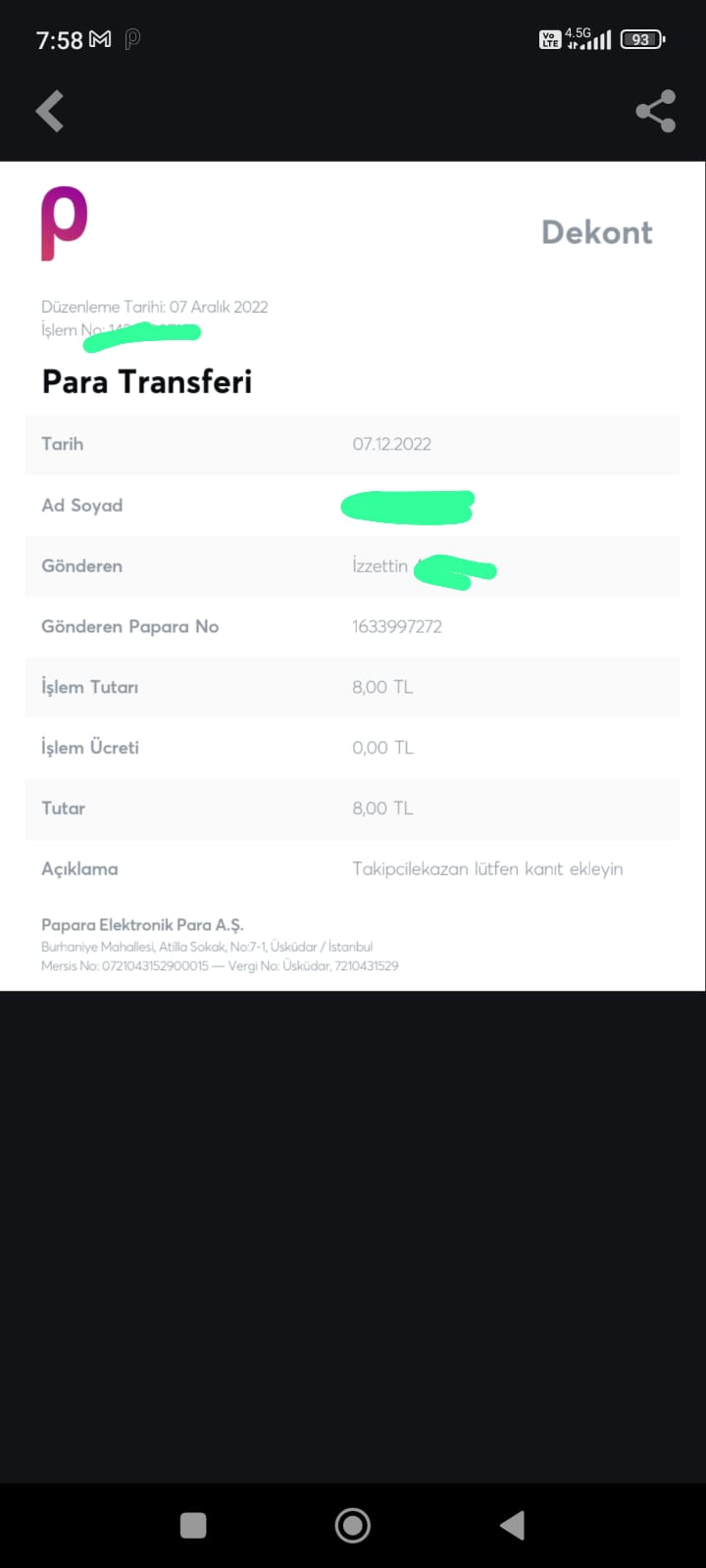Go back using the top-left arrow

click(x=50, y=111)
